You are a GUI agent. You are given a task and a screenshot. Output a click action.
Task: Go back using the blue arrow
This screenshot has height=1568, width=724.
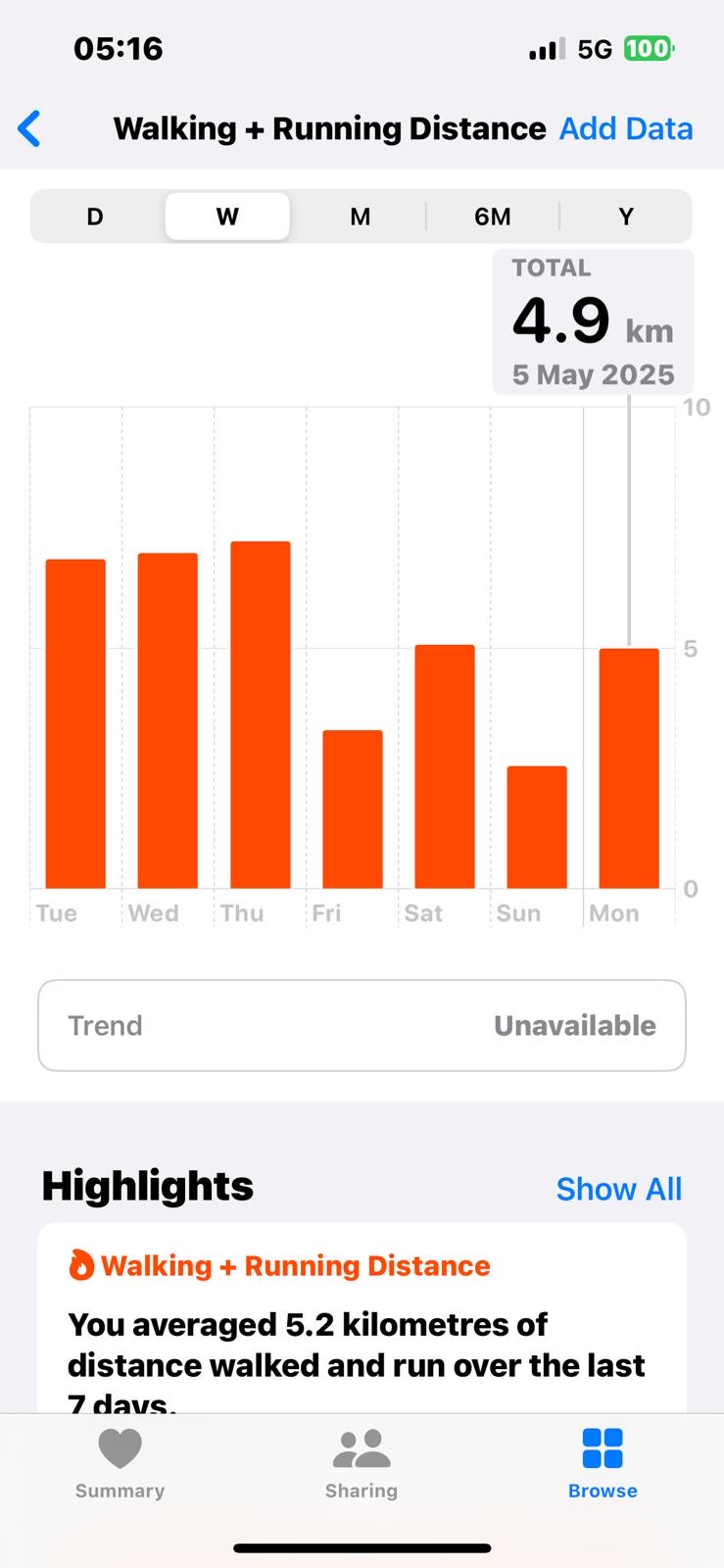click(29, 128)
